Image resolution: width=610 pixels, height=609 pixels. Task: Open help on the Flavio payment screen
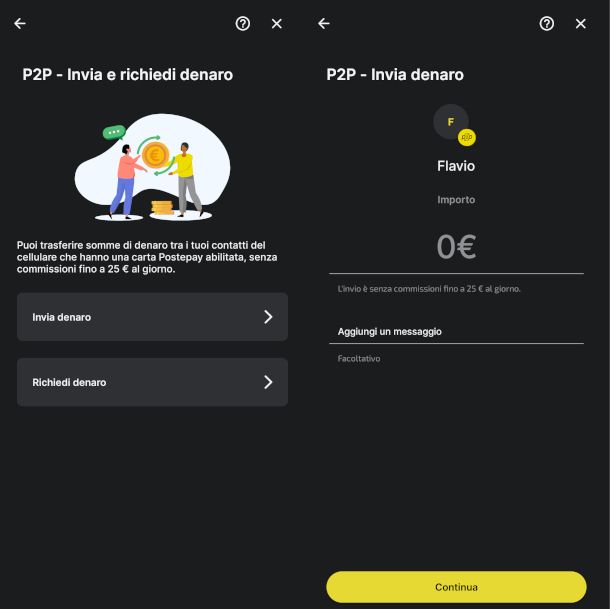point(547,23)
